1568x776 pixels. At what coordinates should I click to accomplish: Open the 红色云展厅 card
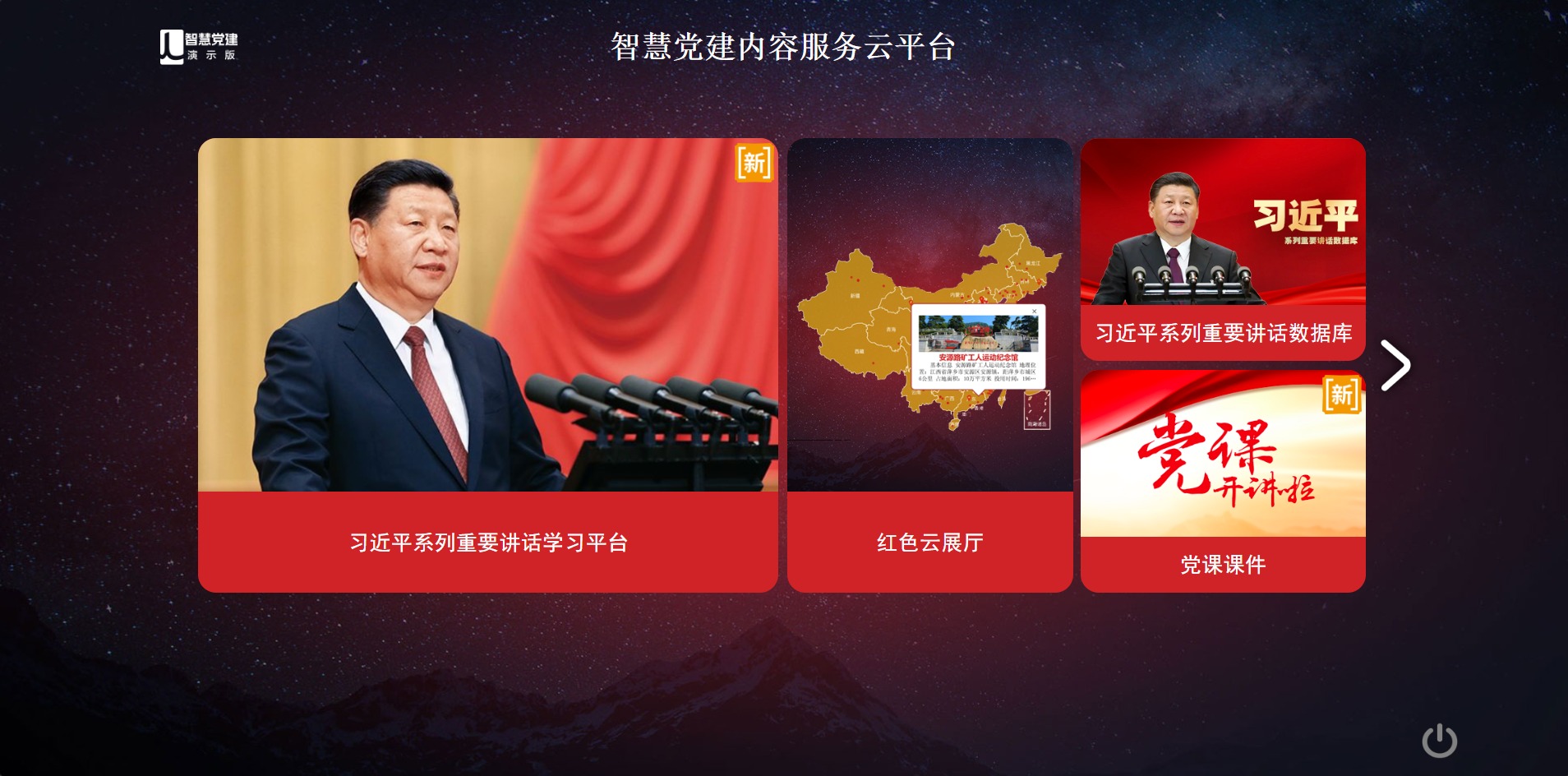click(x=929, y=365)
